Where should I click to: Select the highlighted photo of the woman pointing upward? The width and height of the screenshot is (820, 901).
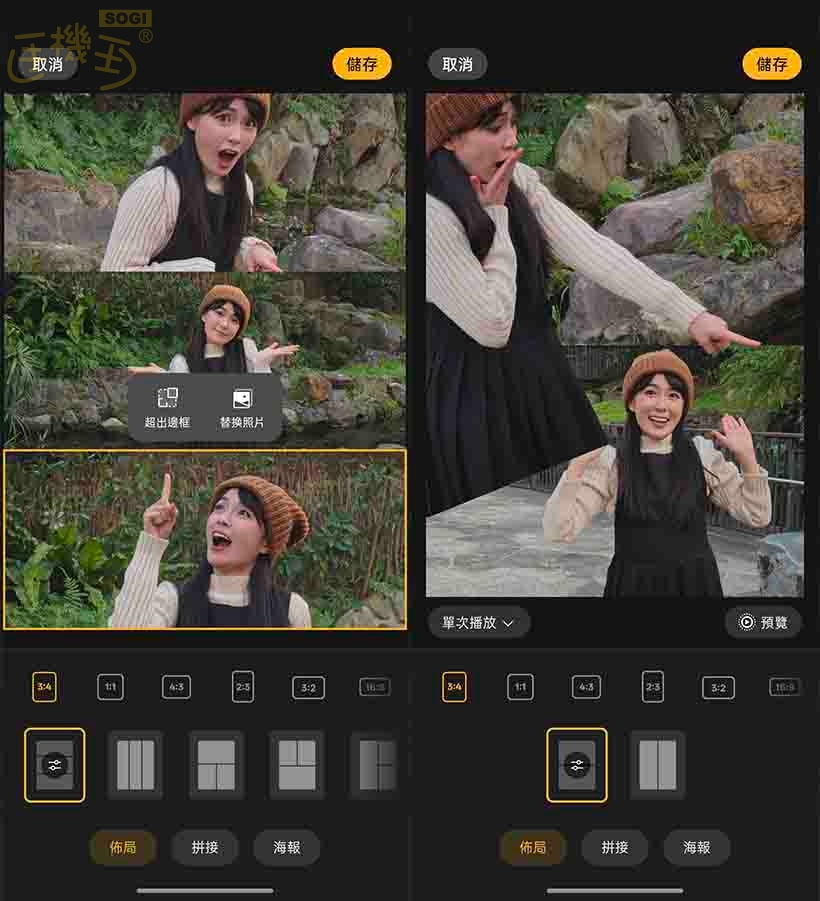click(205, 540)
